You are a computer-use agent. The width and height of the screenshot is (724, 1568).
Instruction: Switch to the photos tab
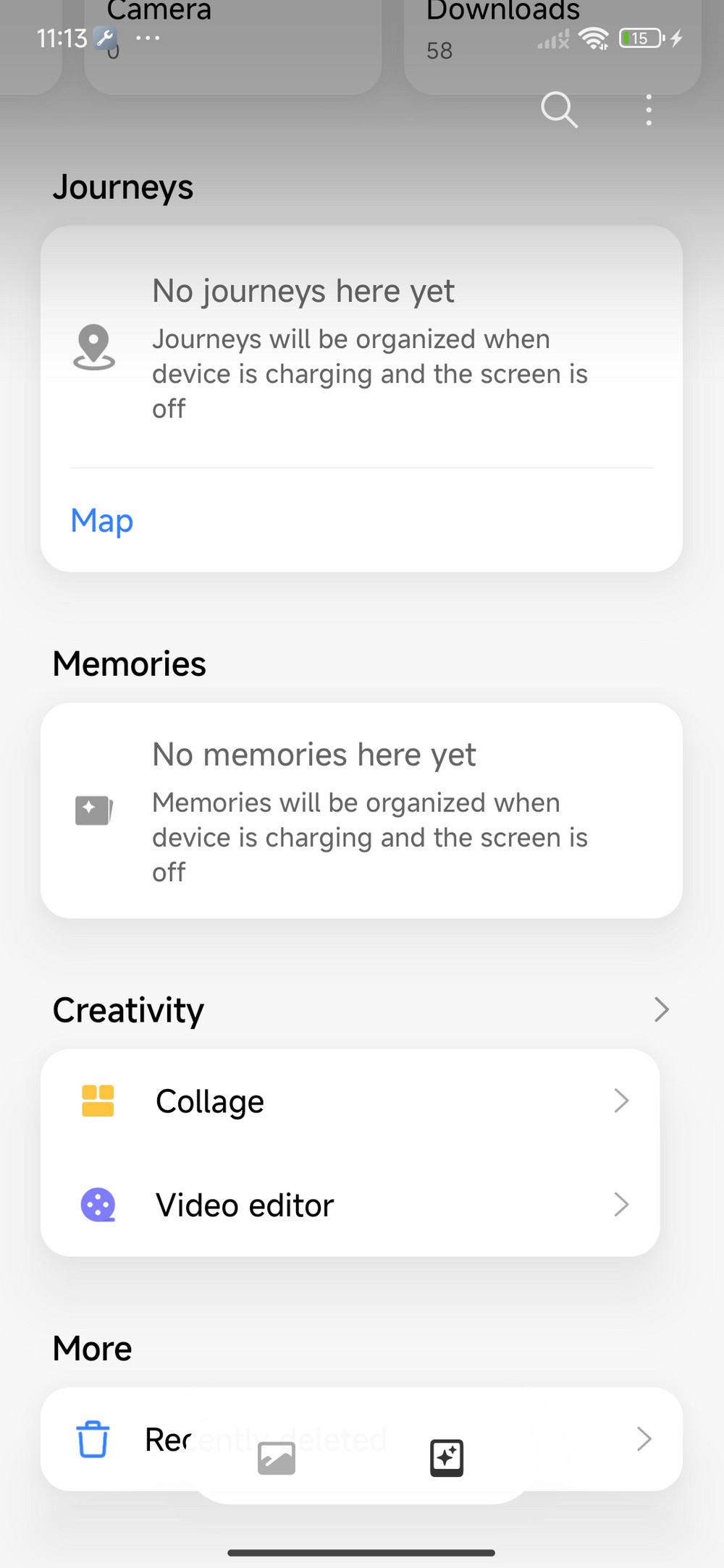click(x=277, y=1457)
